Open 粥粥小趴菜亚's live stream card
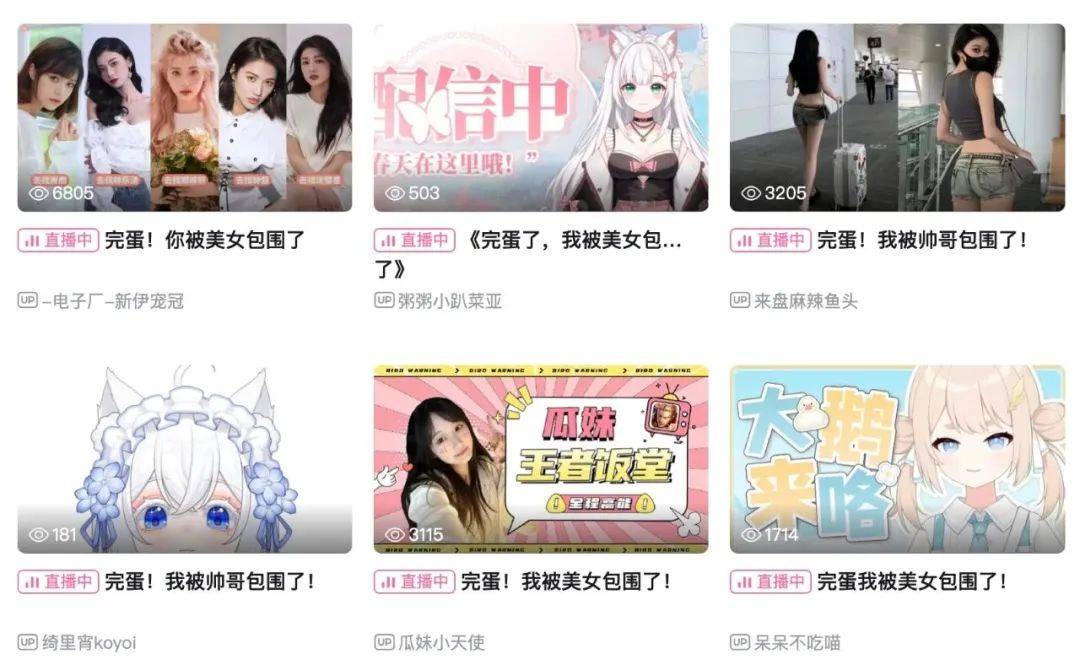1080x665 pixels. [540, 118]
